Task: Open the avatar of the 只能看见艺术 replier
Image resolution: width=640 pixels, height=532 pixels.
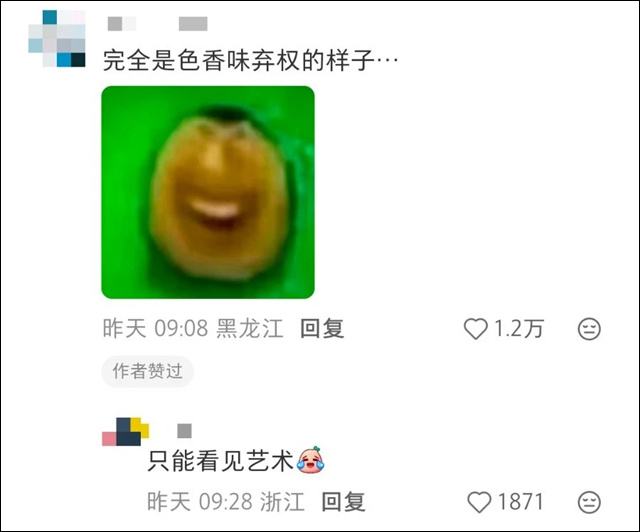Action: pos(125,431)
